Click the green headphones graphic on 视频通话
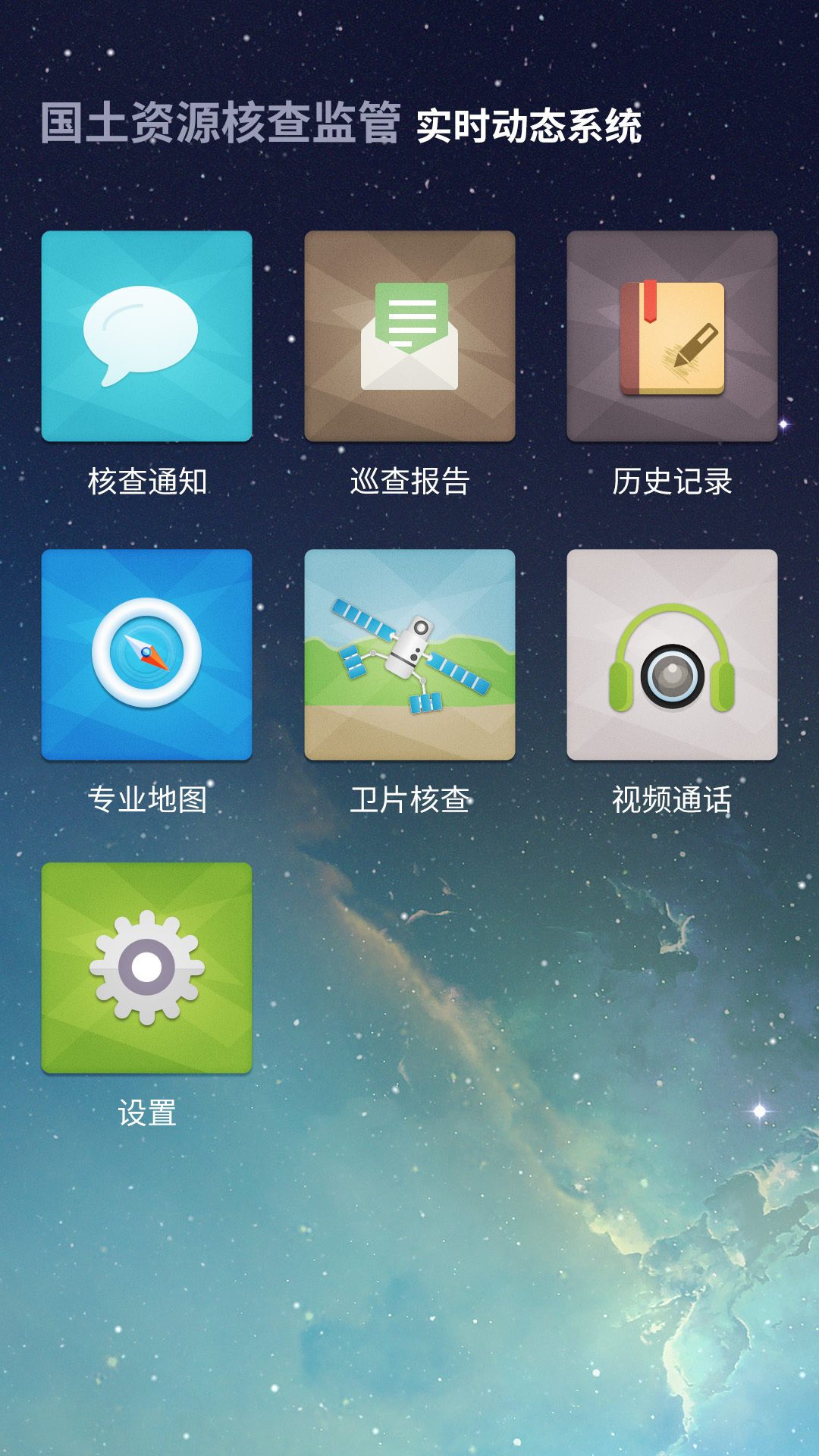 (x=672, y=655)
